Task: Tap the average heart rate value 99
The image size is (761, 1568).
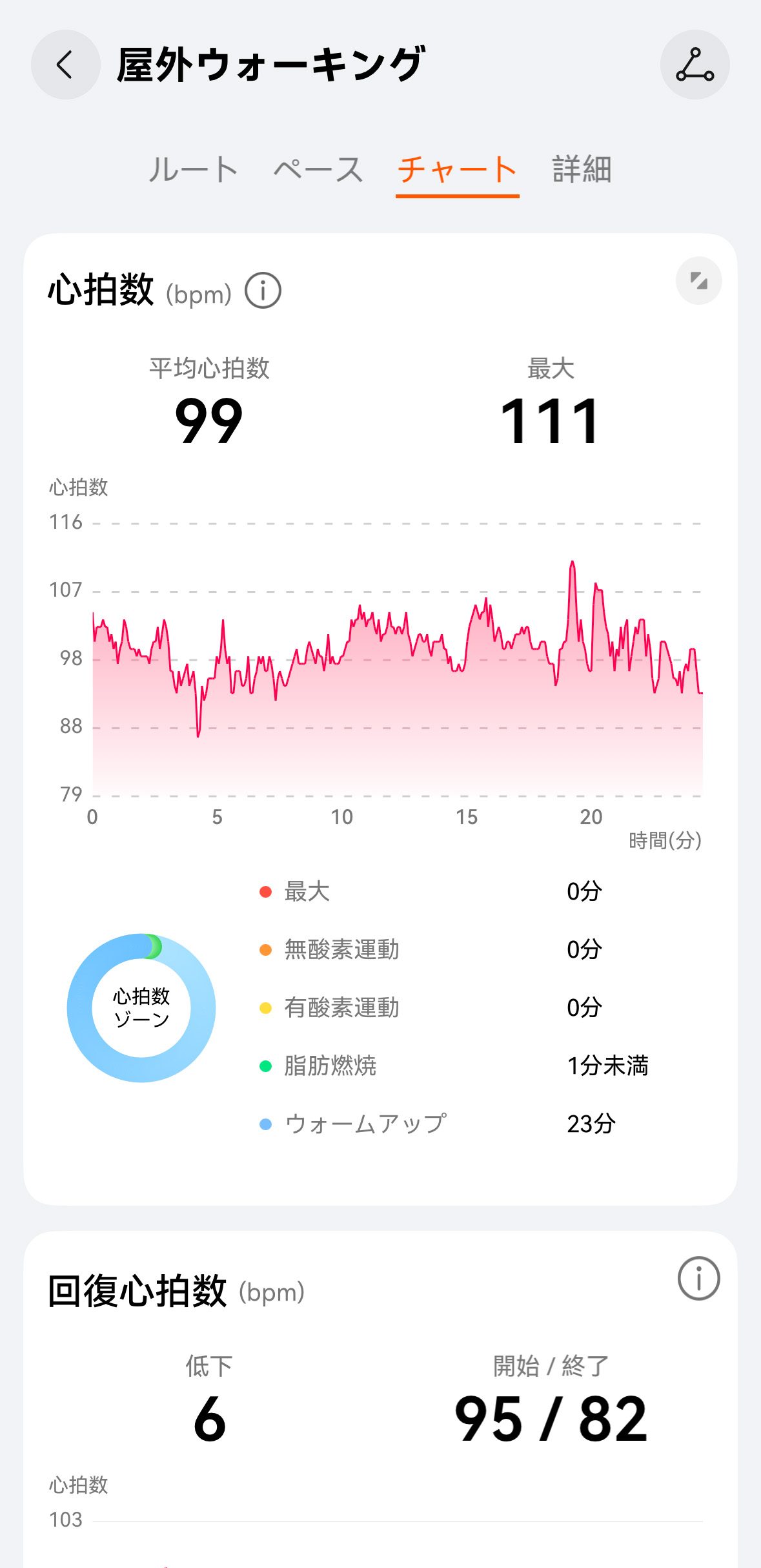Action: [x=208, y=423]
